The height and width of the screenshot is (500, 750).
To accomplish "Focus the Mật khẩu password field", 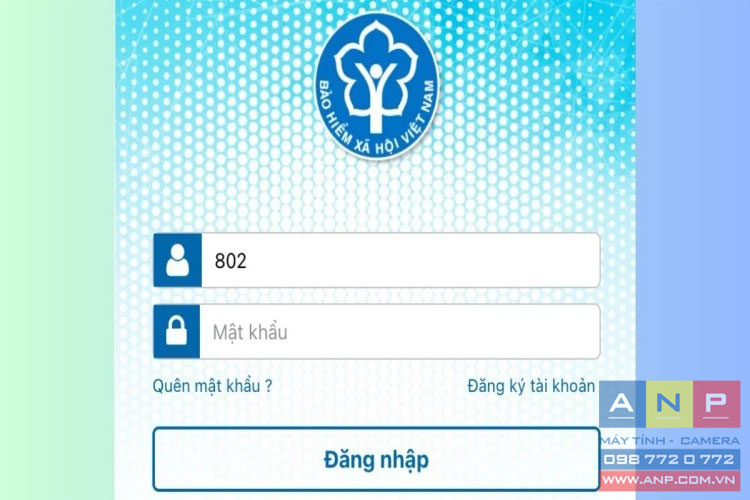I will (400, 332).
